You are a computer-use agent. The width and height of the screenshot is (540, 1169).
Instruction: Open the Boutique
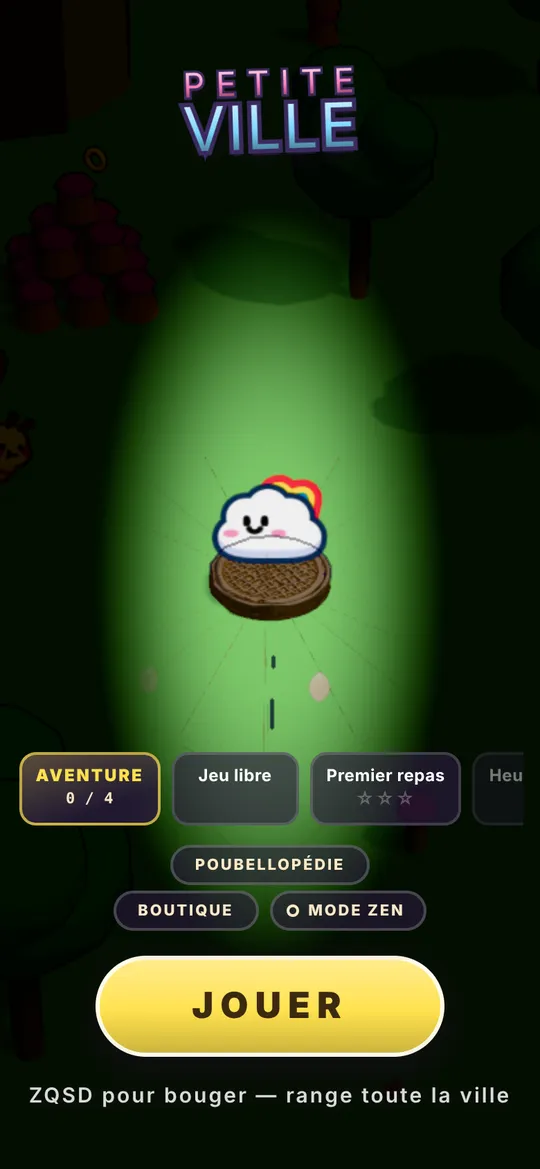point(186,910)
